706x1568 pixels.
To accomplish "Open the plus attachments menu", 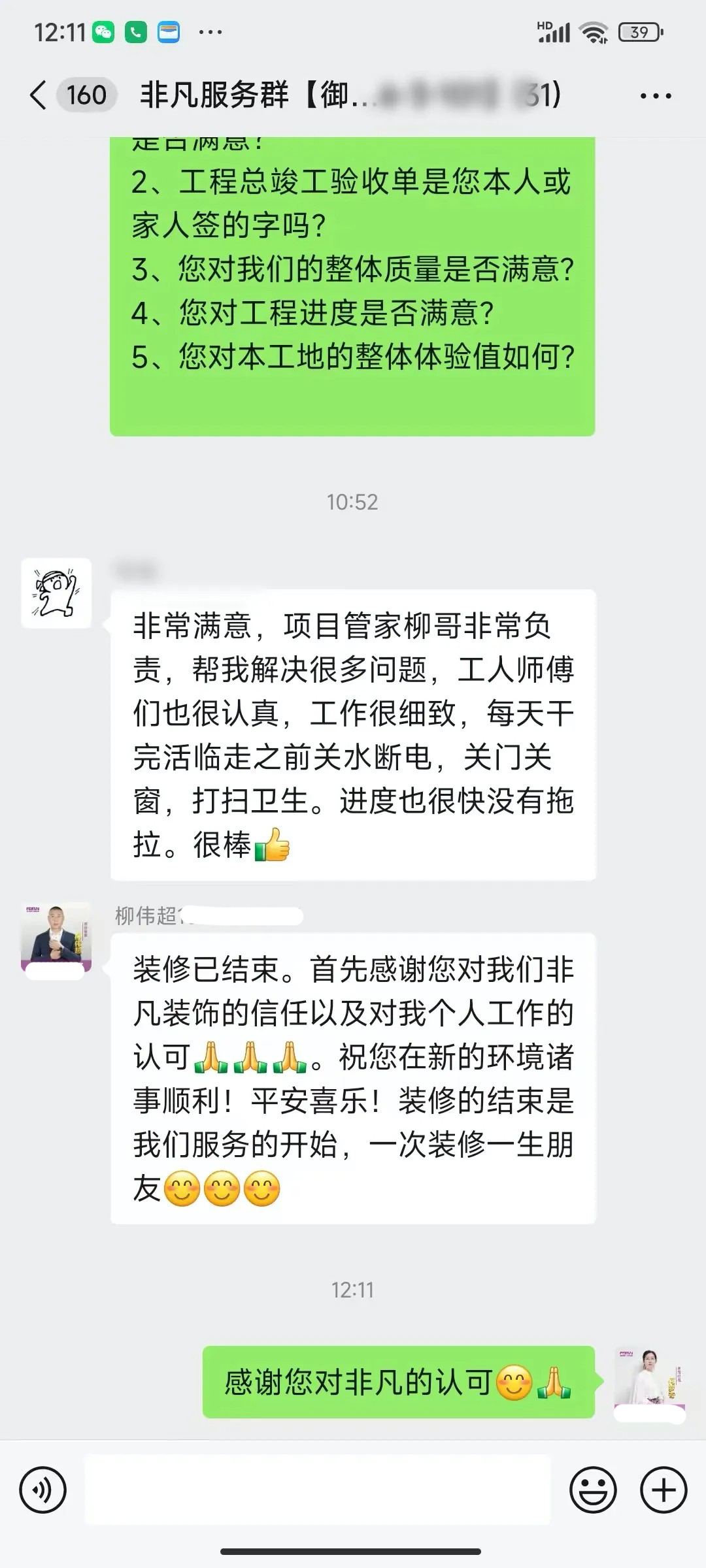I will (663, 1490).
